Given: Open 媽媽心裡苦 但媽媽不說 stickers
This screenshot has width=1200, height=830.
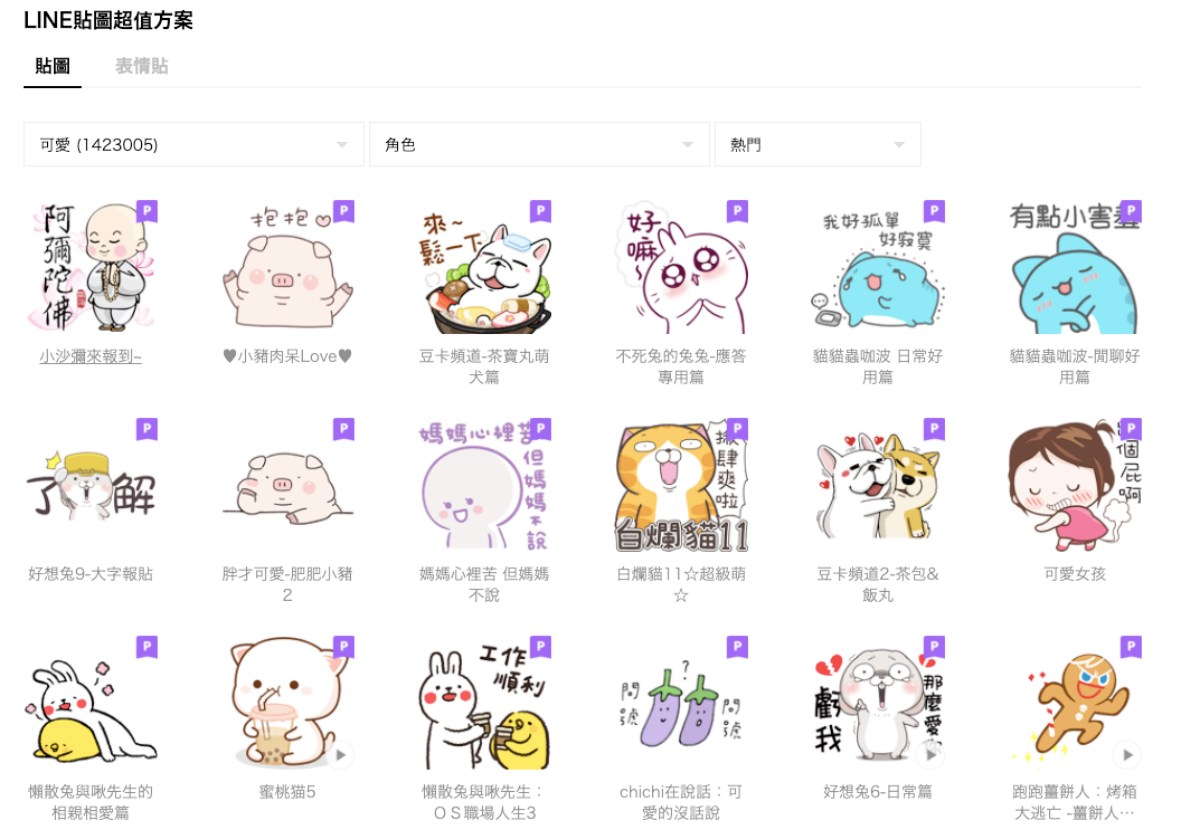Looking at the screenshot, I should click(484, 486).
